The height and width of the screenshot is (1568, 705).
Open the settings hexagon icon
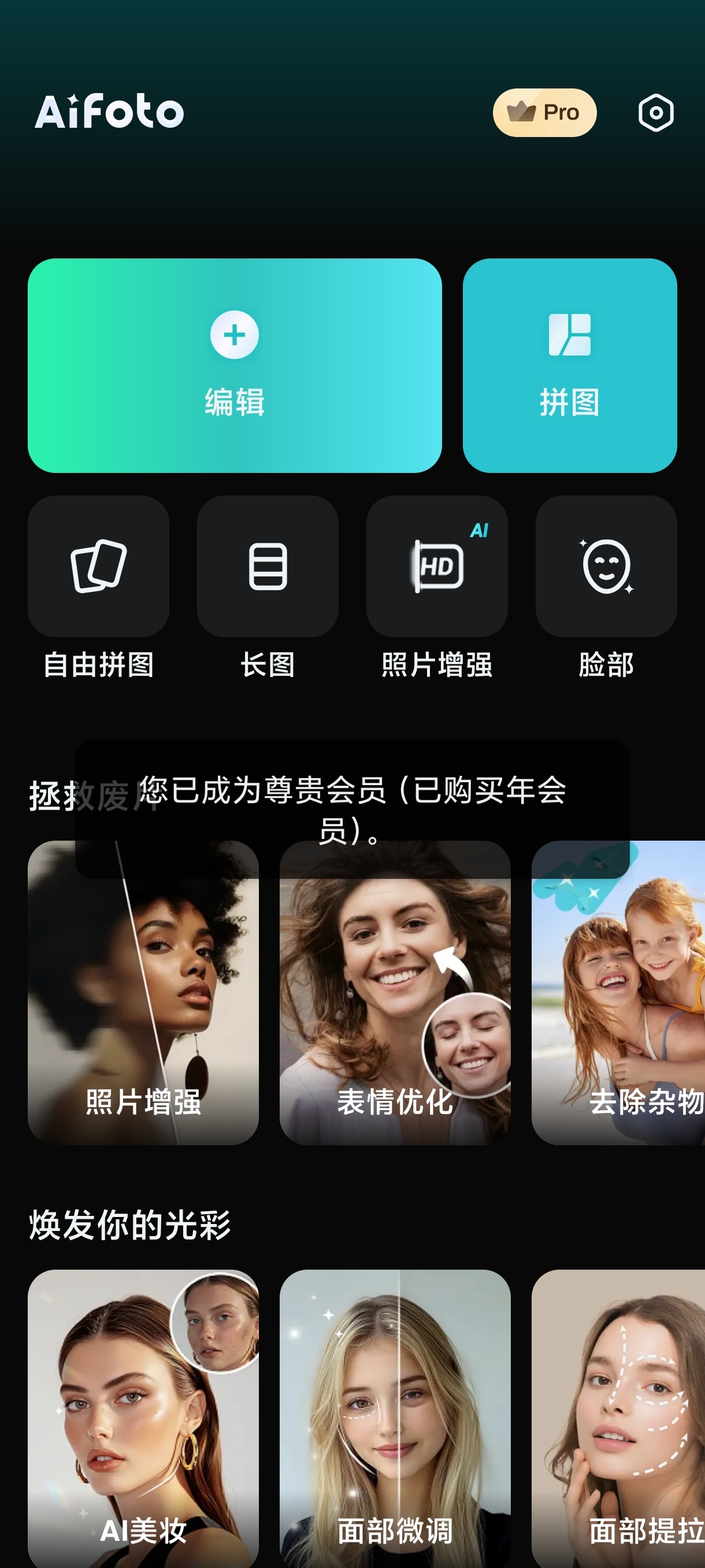(x=656, y=113)
